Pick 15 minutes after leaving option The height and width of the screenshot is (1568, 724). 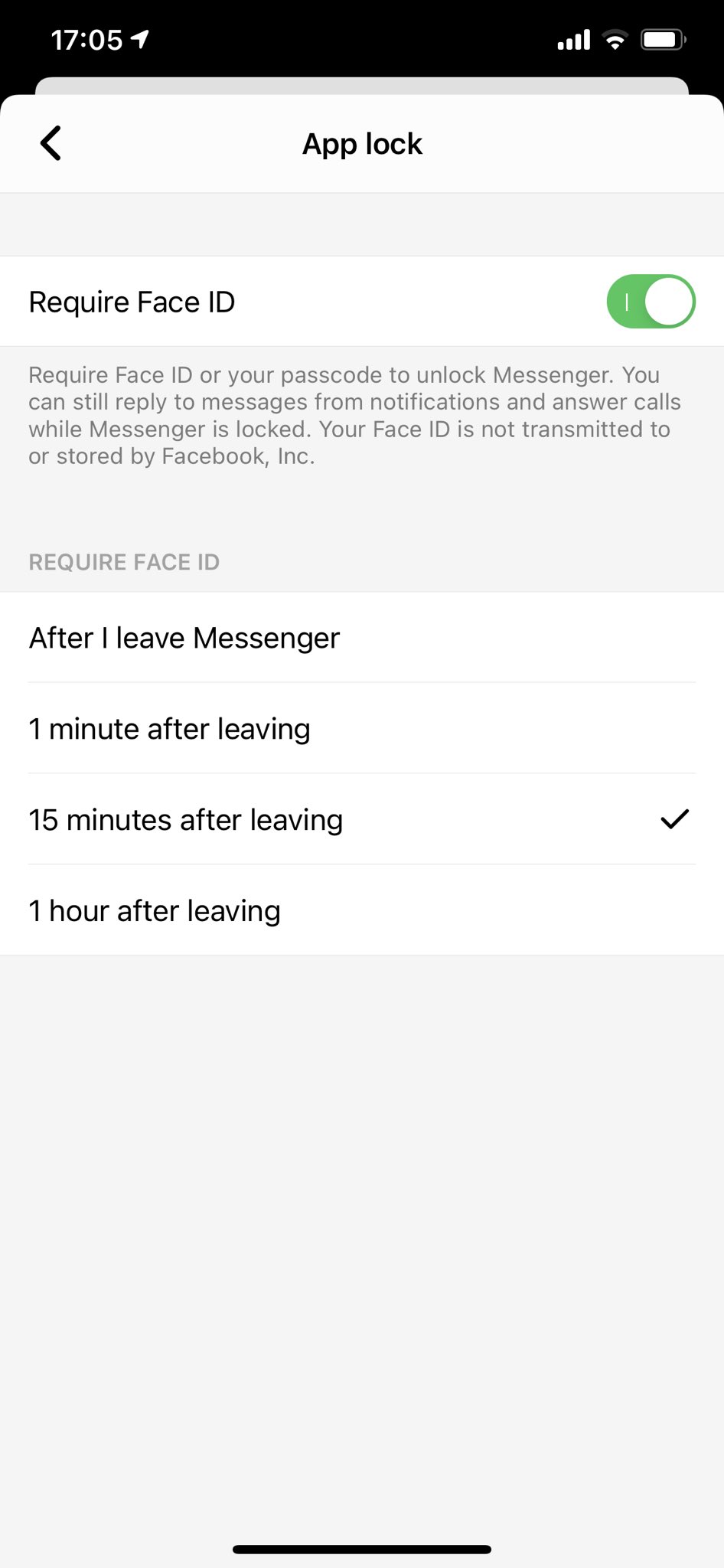click(362, 820)
